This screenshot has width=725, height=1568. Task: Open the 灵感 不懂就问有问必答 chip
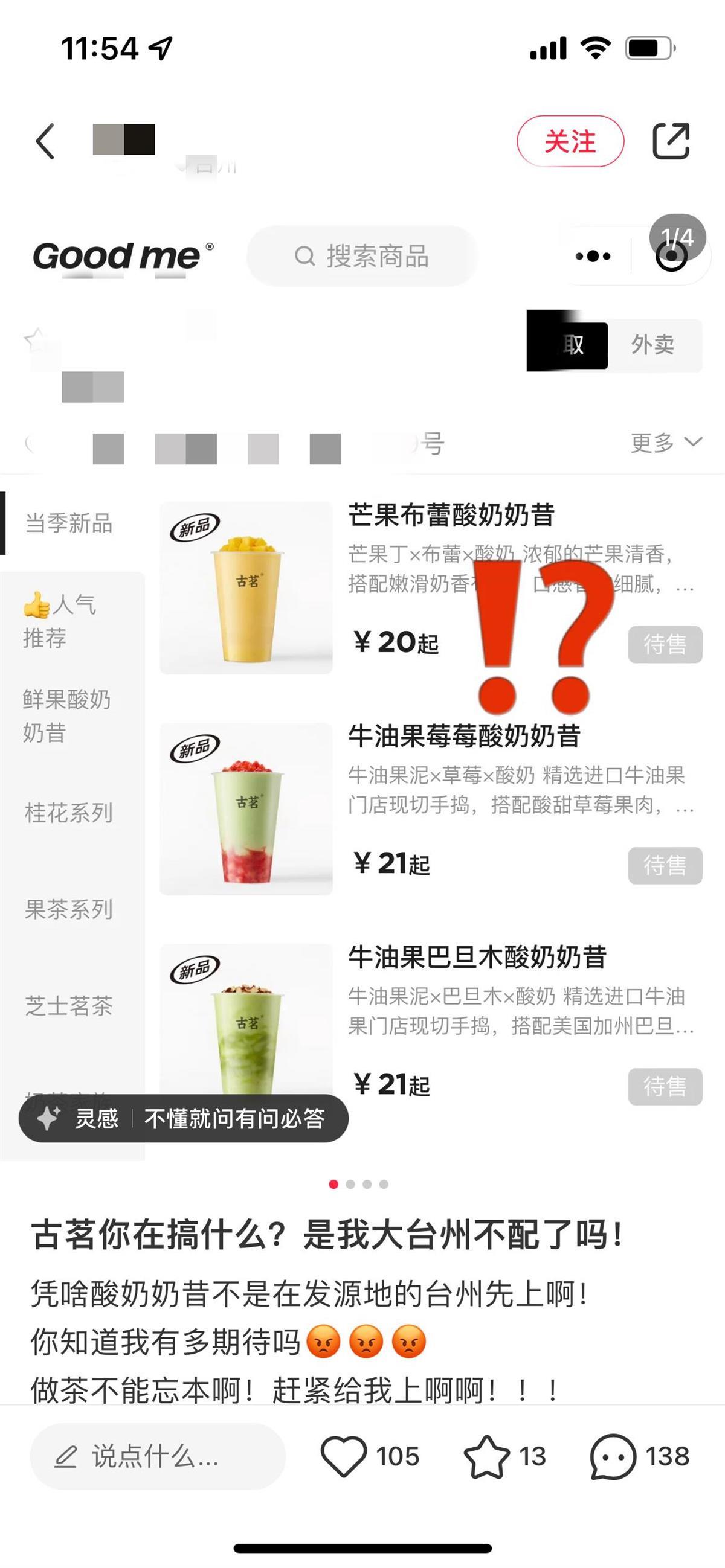pos(184,1118)
